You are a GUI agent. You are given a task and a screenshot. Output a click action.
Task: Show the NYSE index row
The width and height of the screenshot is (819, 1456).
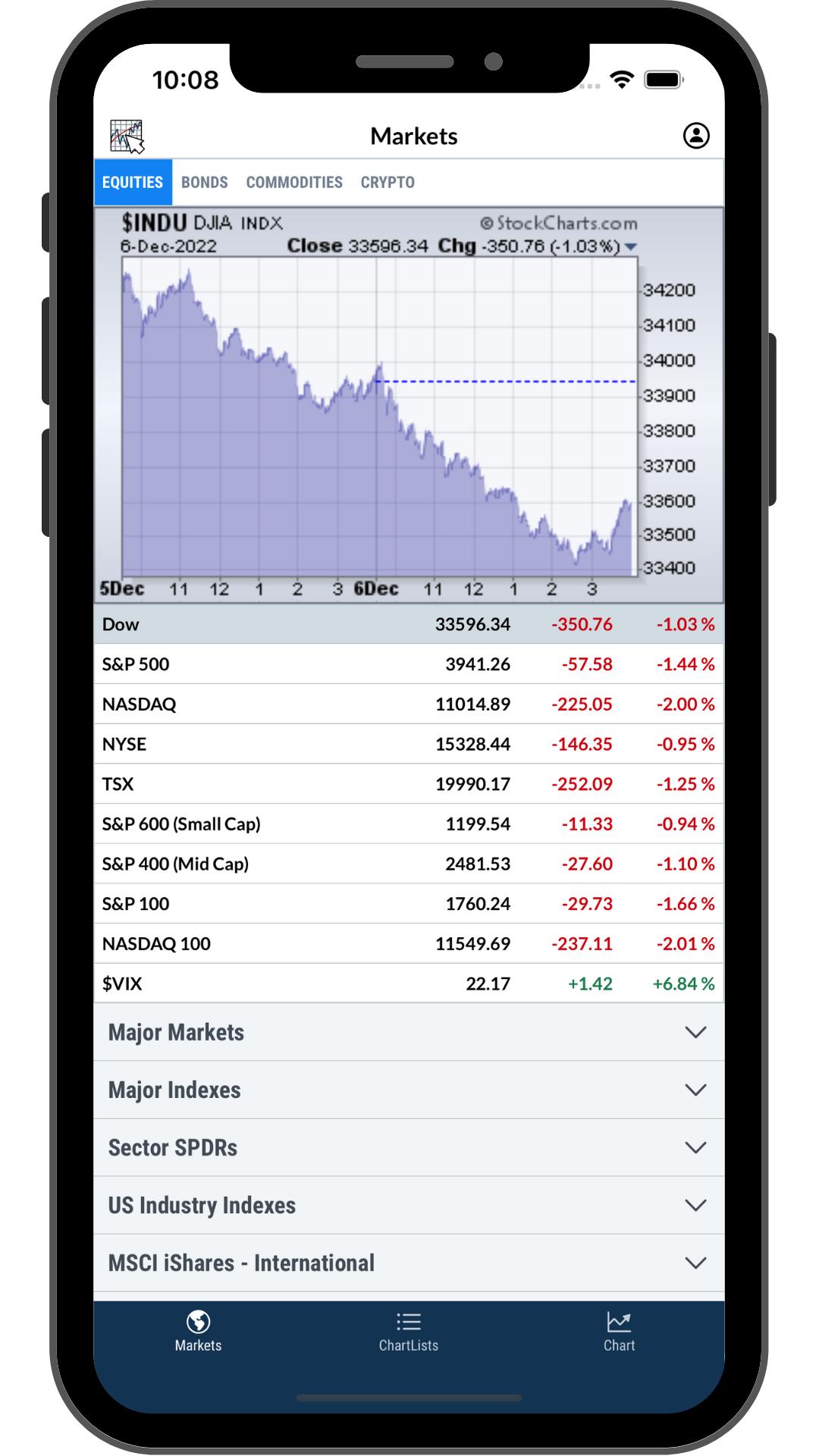tap(409, 744)
